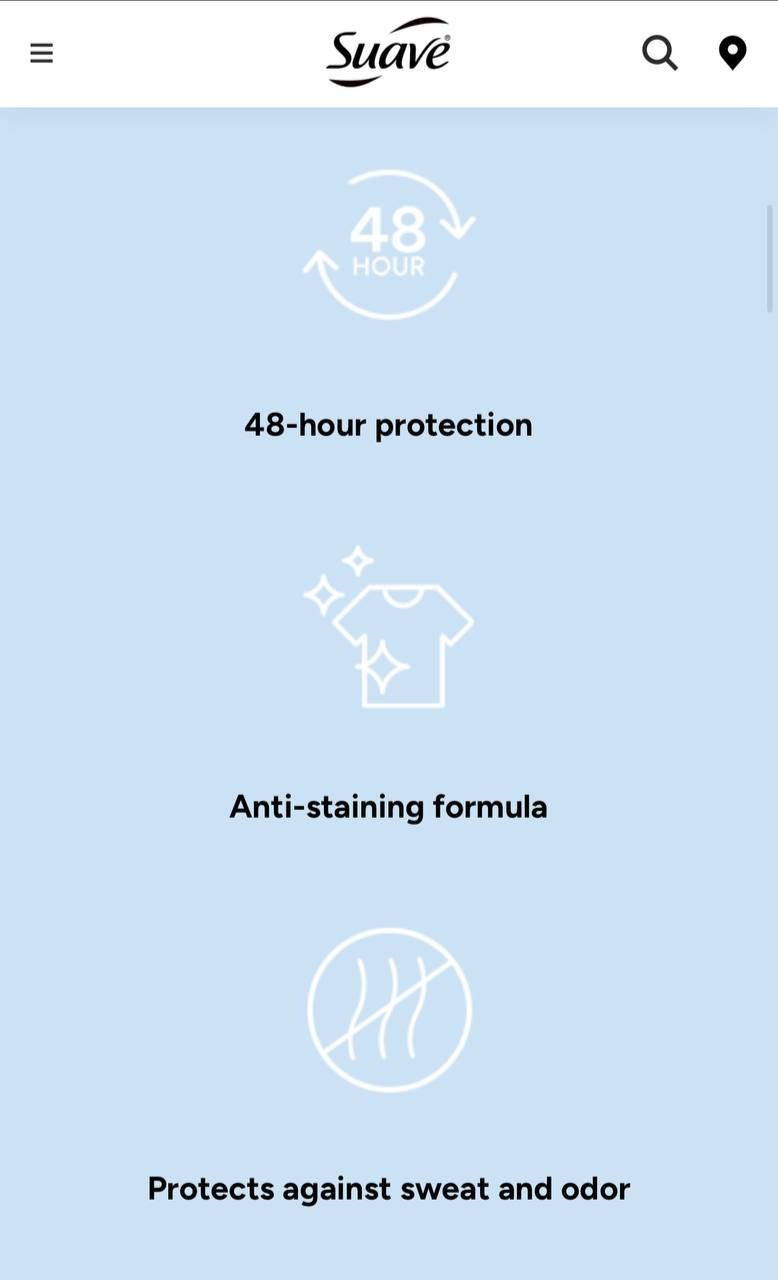Open the store locator pin

click(x=732, y=53)
